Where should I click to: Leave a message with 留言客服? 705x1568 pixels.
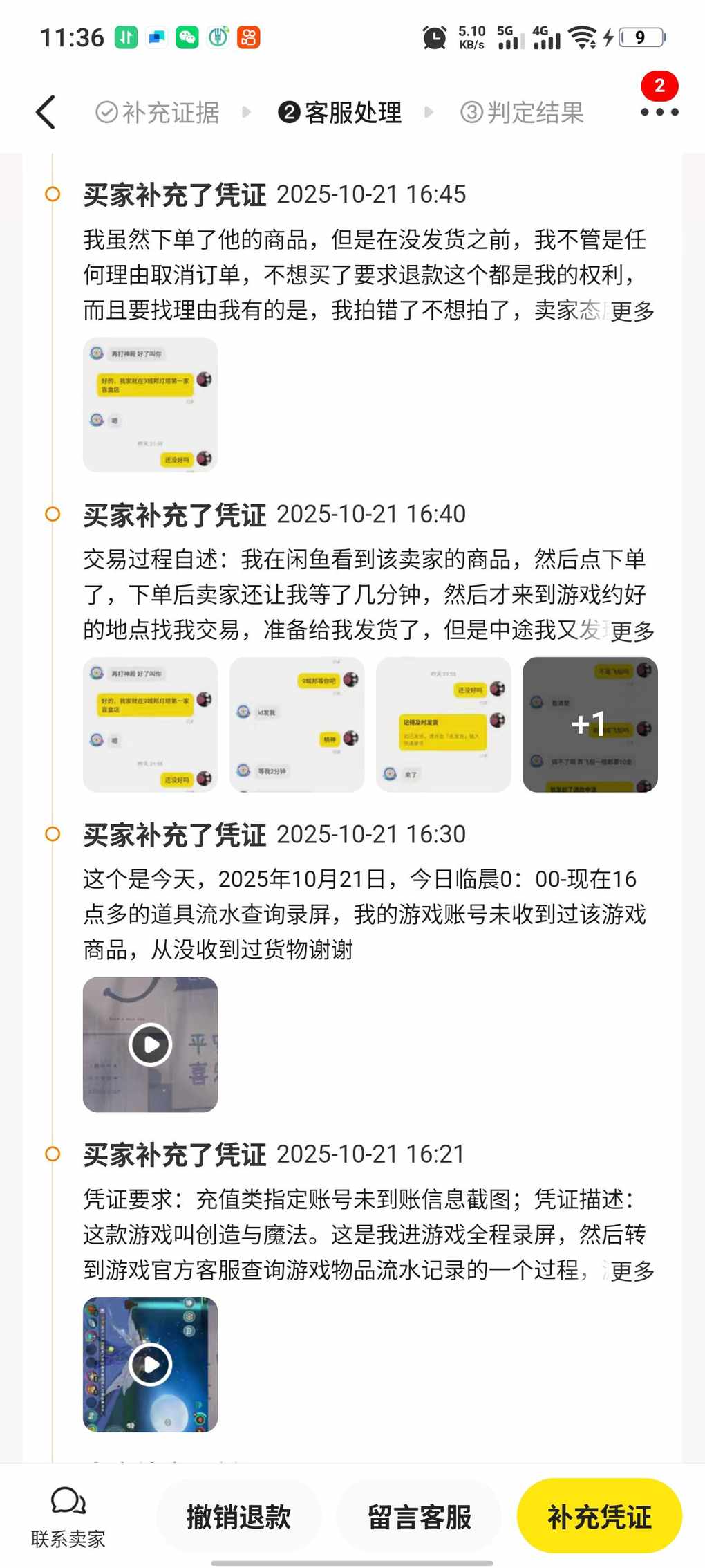[419, 1517]
